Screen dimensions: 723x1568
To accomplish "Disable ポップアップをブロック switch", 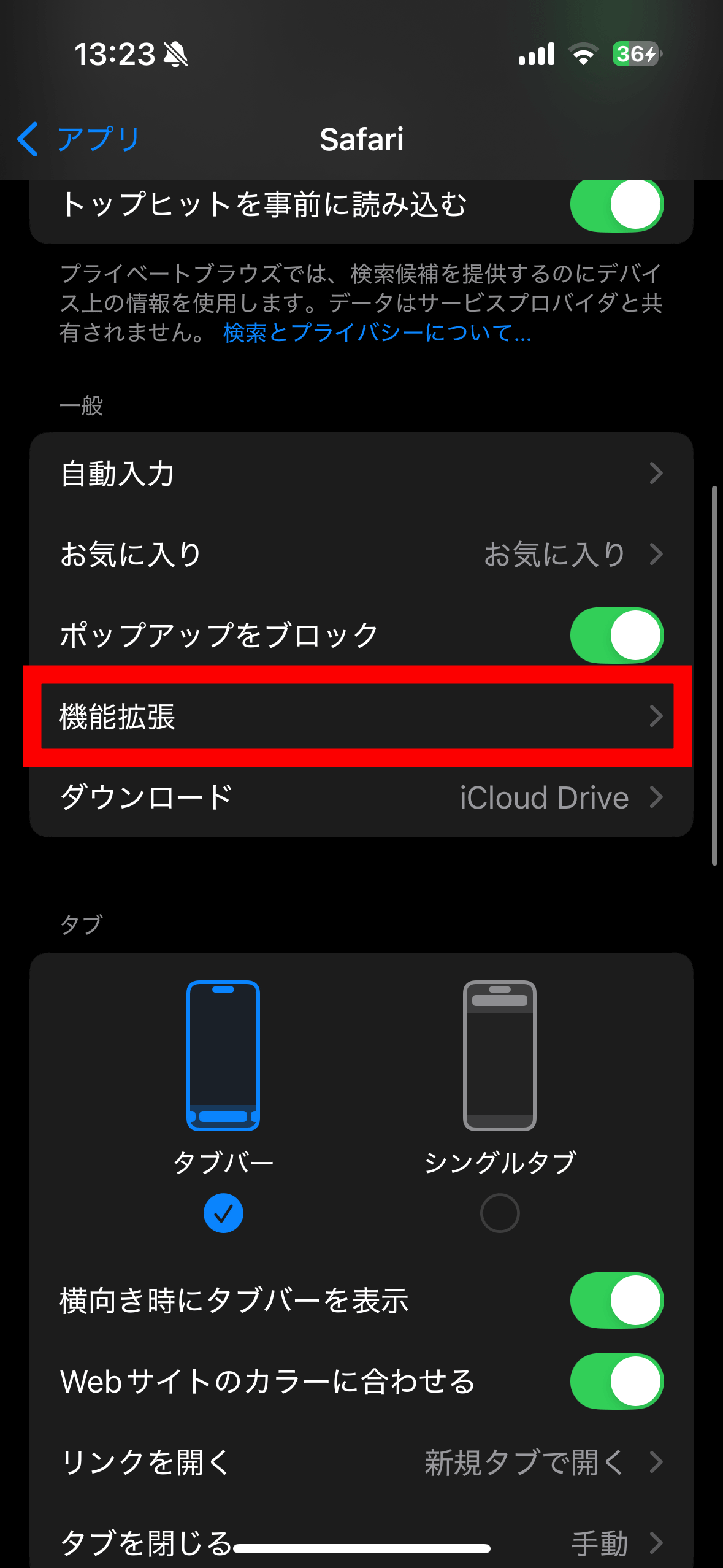I will (x=617, y=635).
